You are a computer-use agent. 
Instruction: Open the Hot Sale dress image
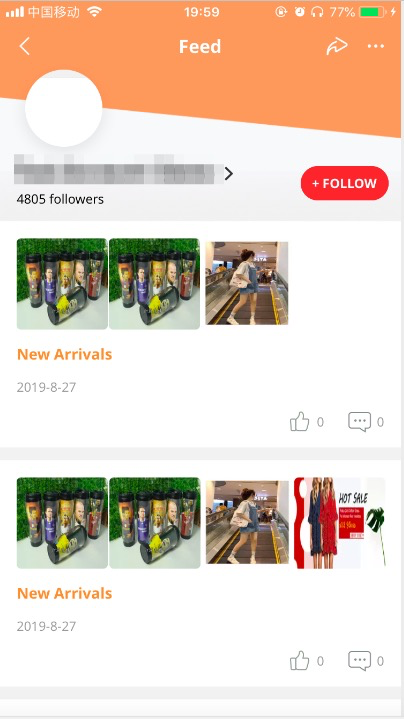[x=339, y=523]
